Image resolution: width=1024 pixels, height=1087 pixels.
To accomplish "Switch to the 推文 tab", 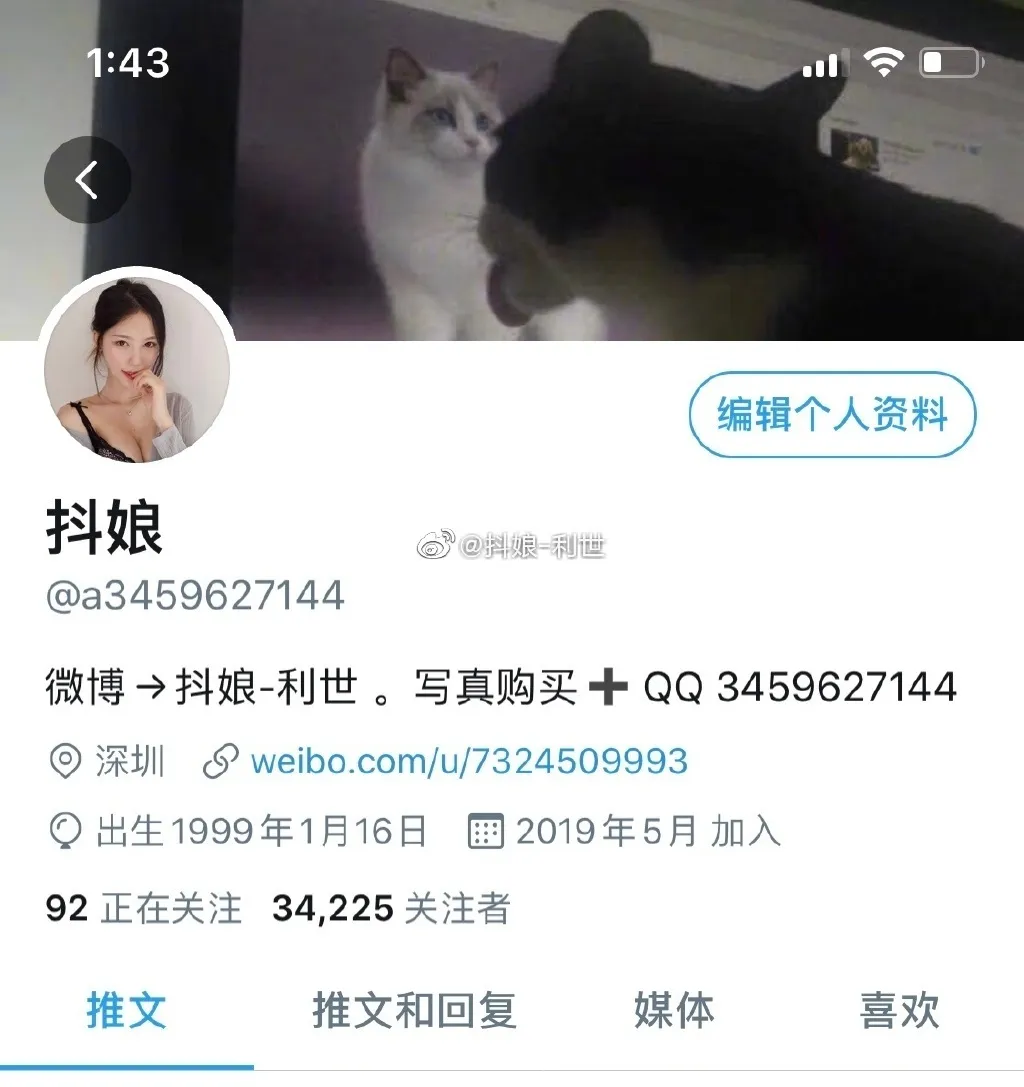I will pos(126,1010).
